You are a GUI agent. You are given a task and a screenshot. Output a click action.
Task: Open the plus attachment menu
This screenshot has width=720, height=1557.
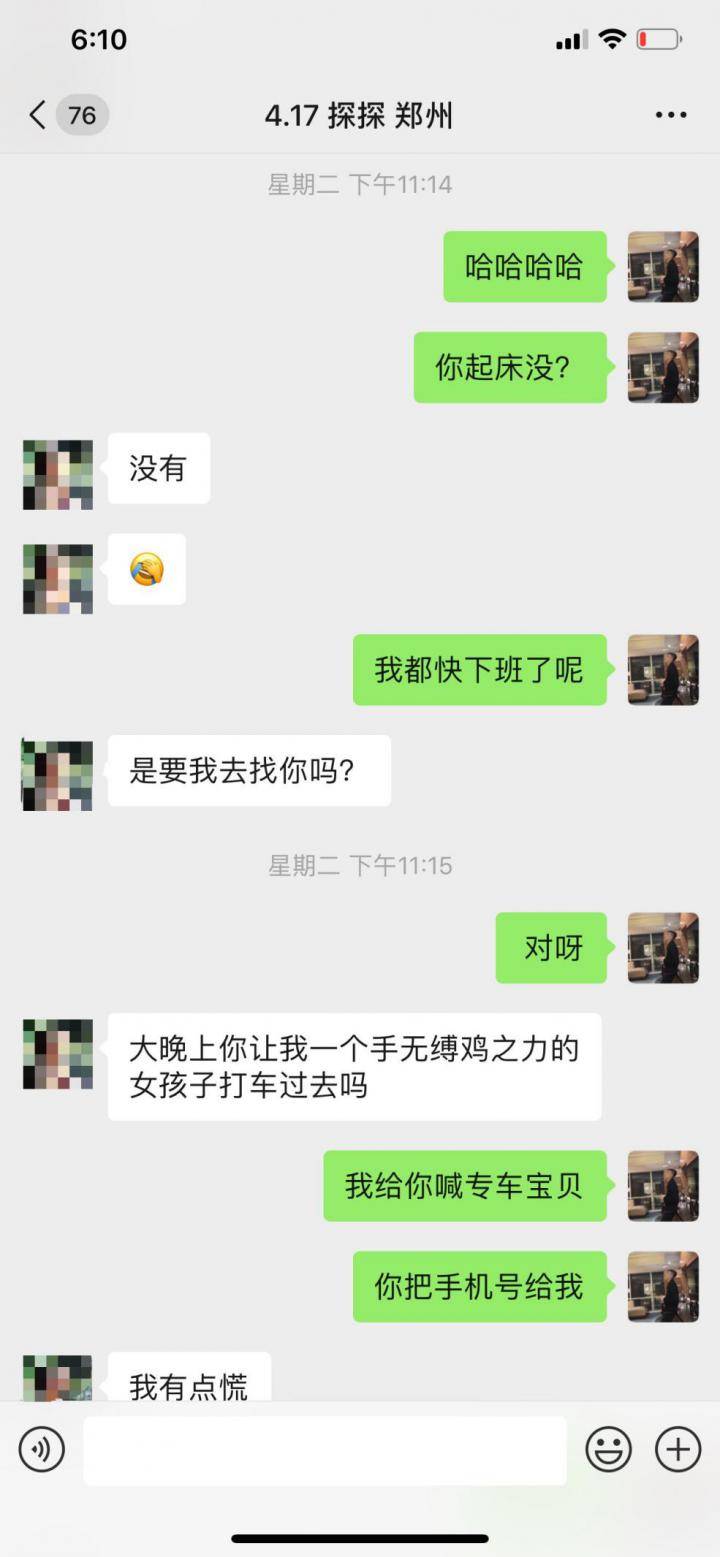(x=677, y=1448)
